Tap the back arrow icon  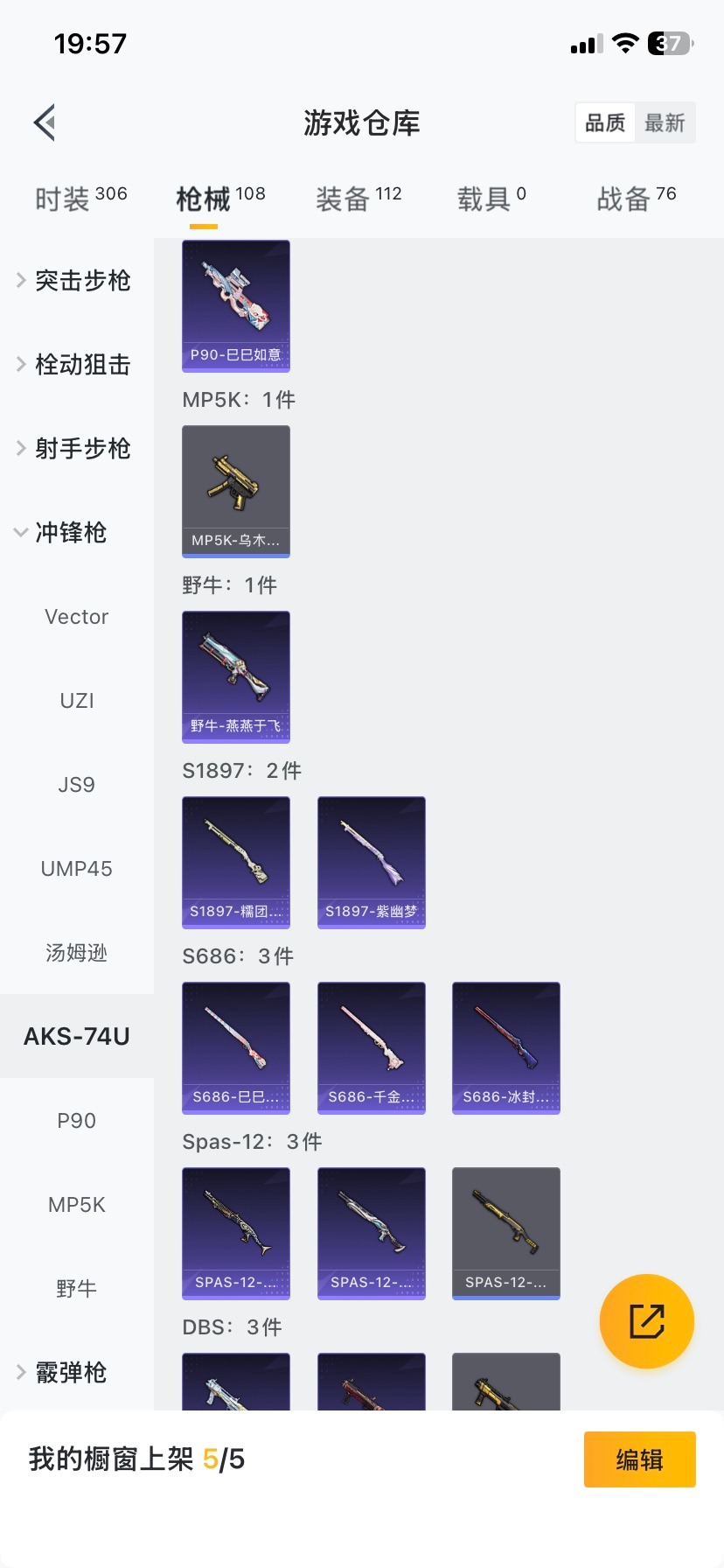[44, 122]
